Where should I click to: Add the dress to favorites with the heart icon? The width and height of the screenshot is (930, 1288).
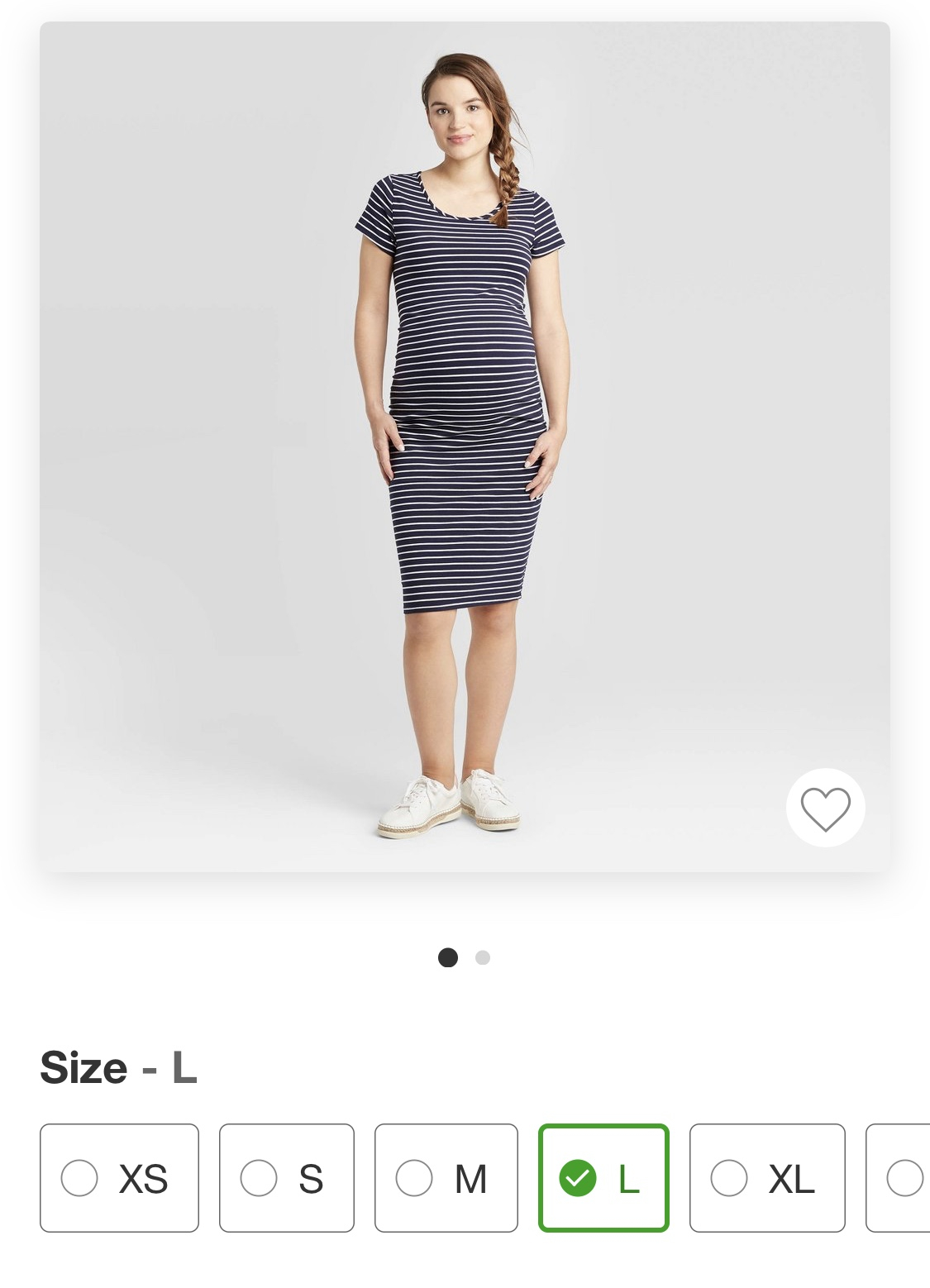(825, 808)
